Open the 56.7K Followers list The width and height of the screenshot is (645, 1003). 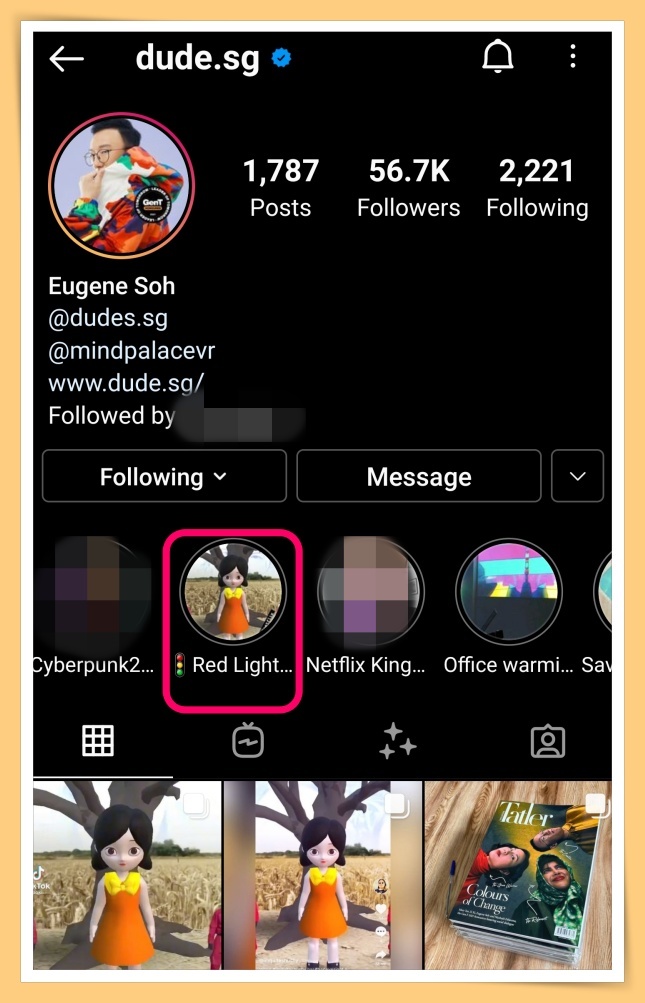click(x=408, y=187)
